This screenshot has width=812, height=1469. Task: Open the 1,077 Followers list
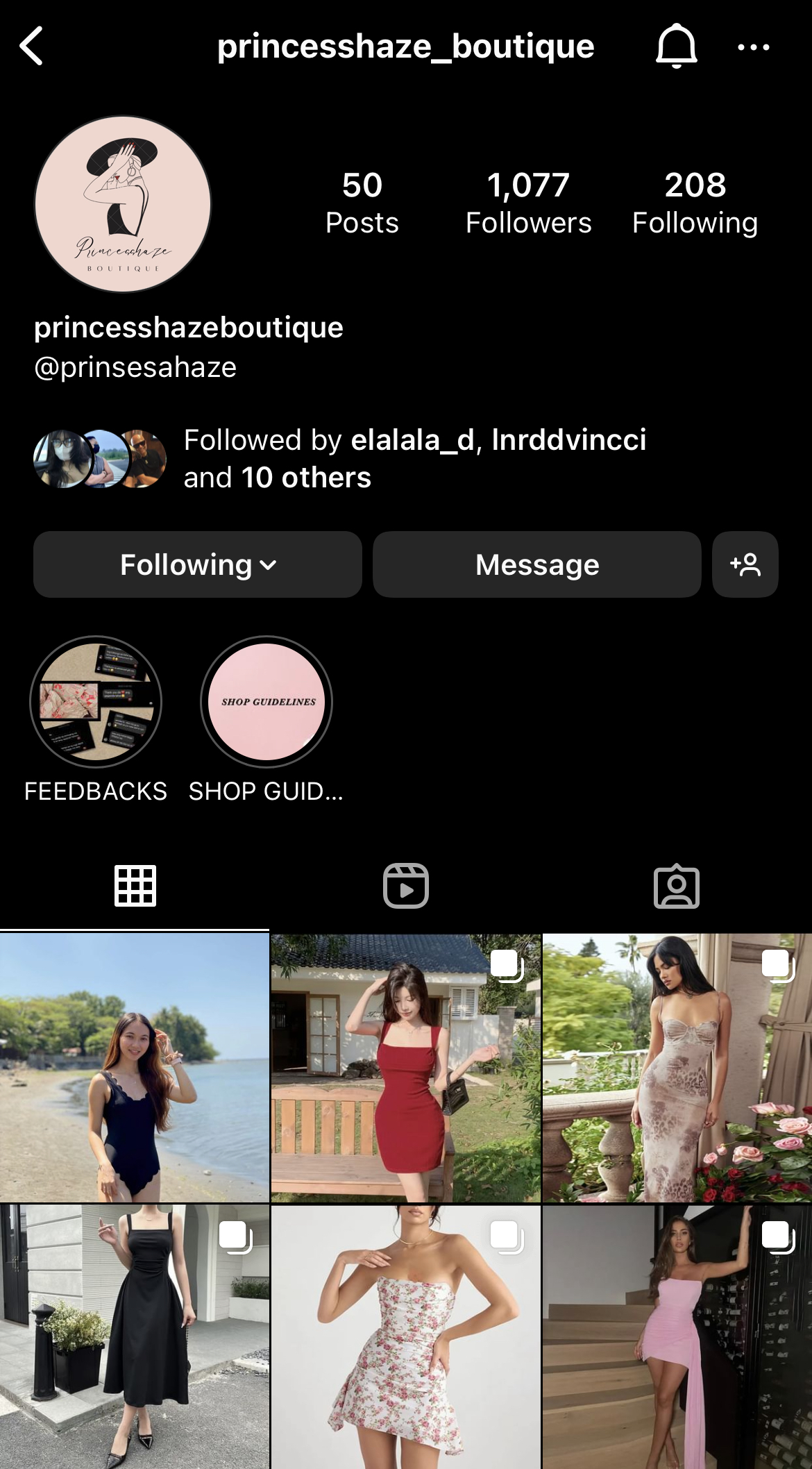pos(528,203)
